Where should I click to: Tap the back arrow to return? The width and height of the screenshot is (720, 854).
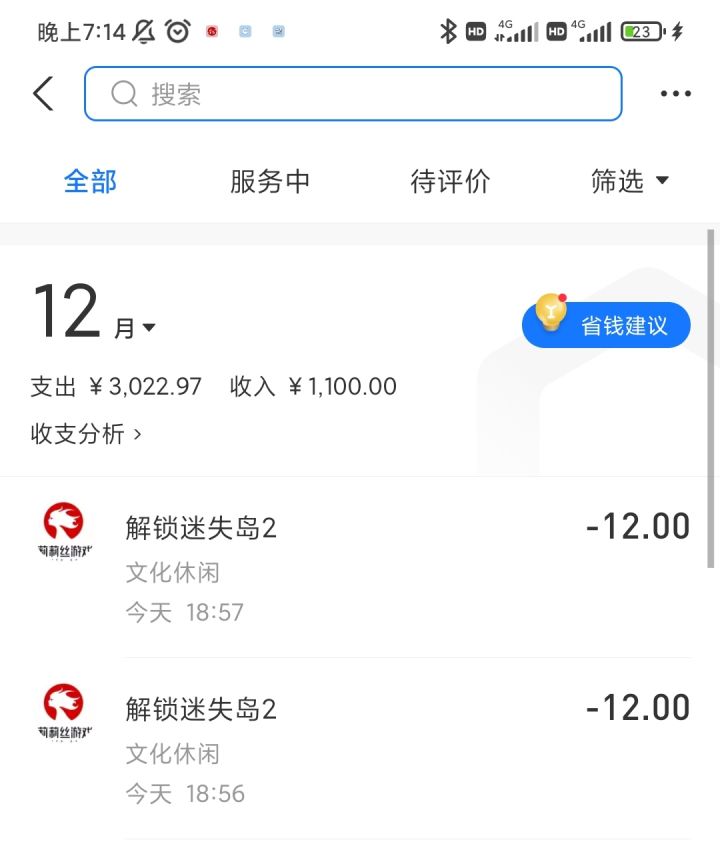tap(42, 93)
